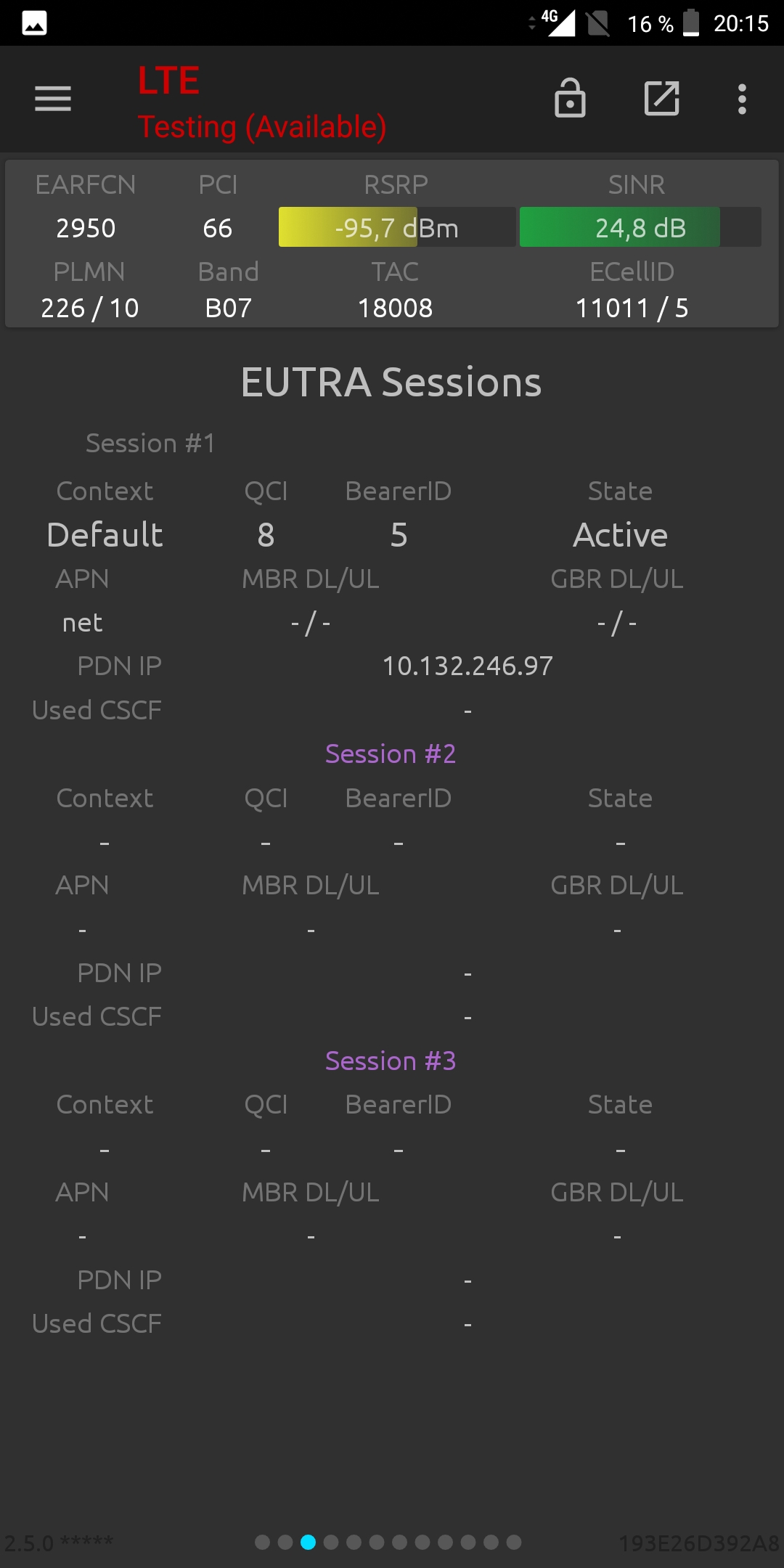Screen dimensions: 784x1568
Task: Open the hamburger navigation drawer
Action: 53,99
